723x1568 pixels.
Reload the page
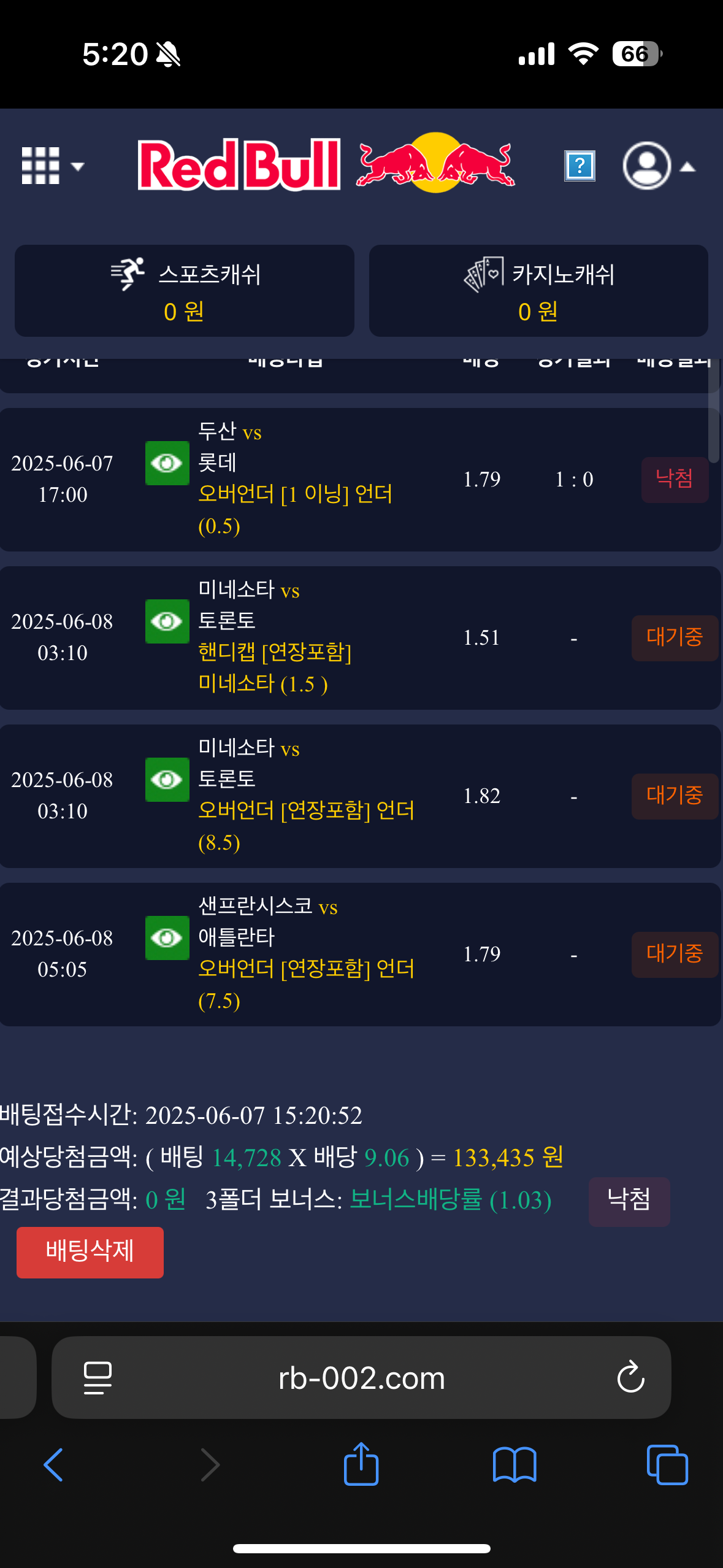[x=630, y=1378]
